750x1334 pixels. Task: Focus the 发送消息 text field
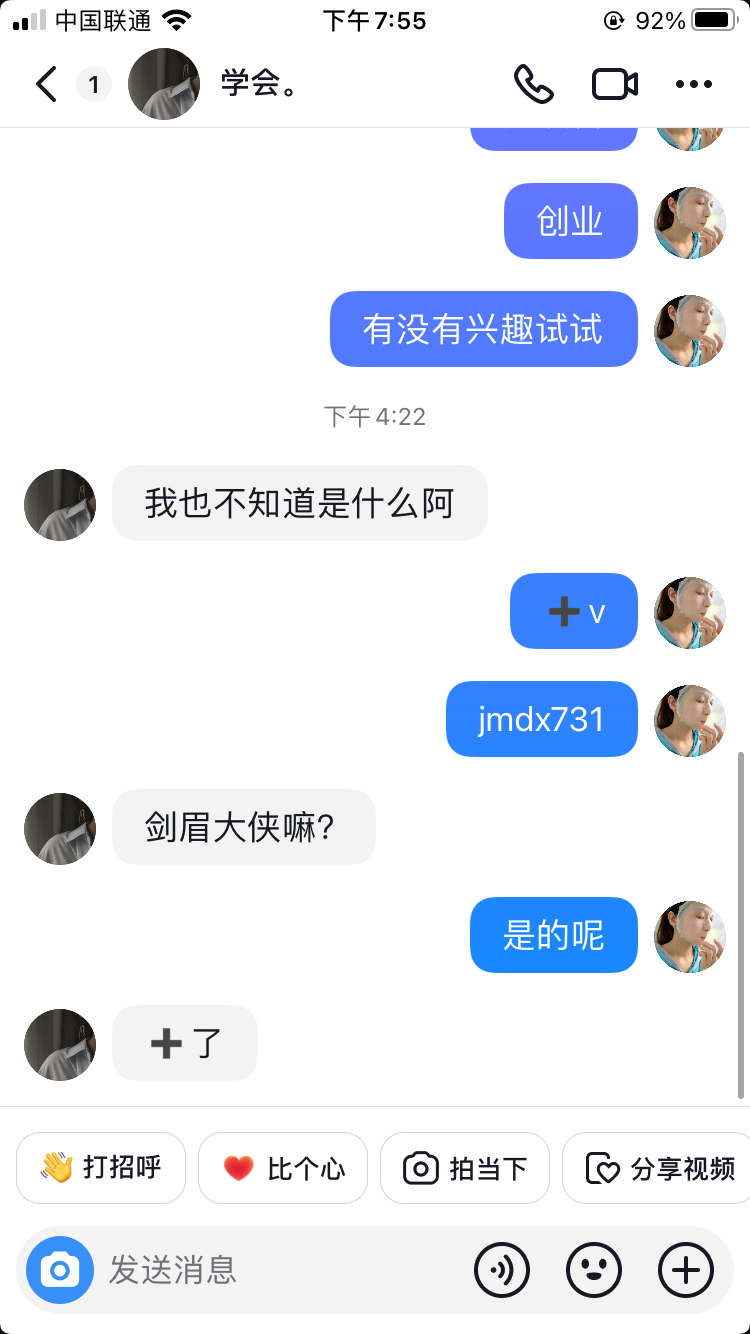(x=280, y=1270)
